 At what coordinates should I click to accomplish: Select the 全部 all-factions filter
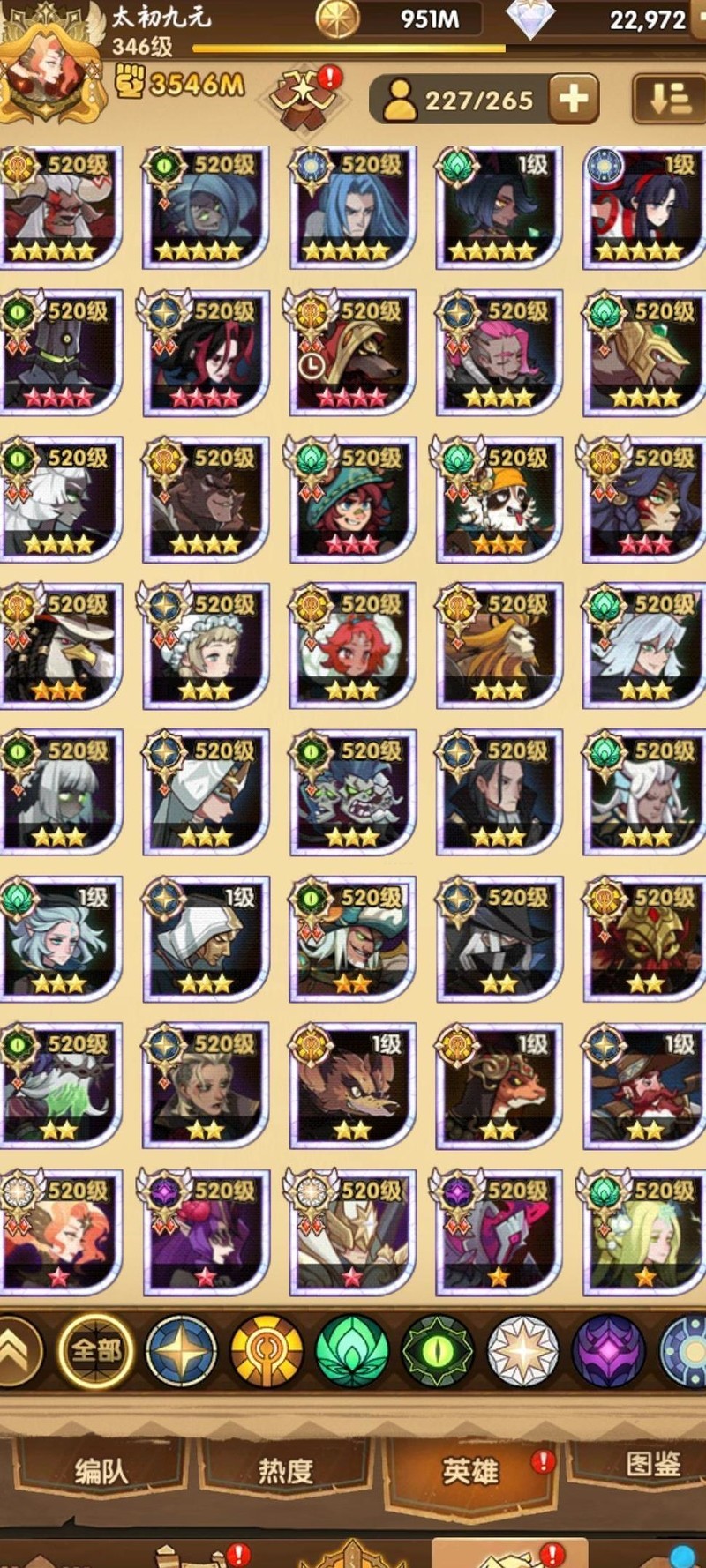pos(95,1350)
